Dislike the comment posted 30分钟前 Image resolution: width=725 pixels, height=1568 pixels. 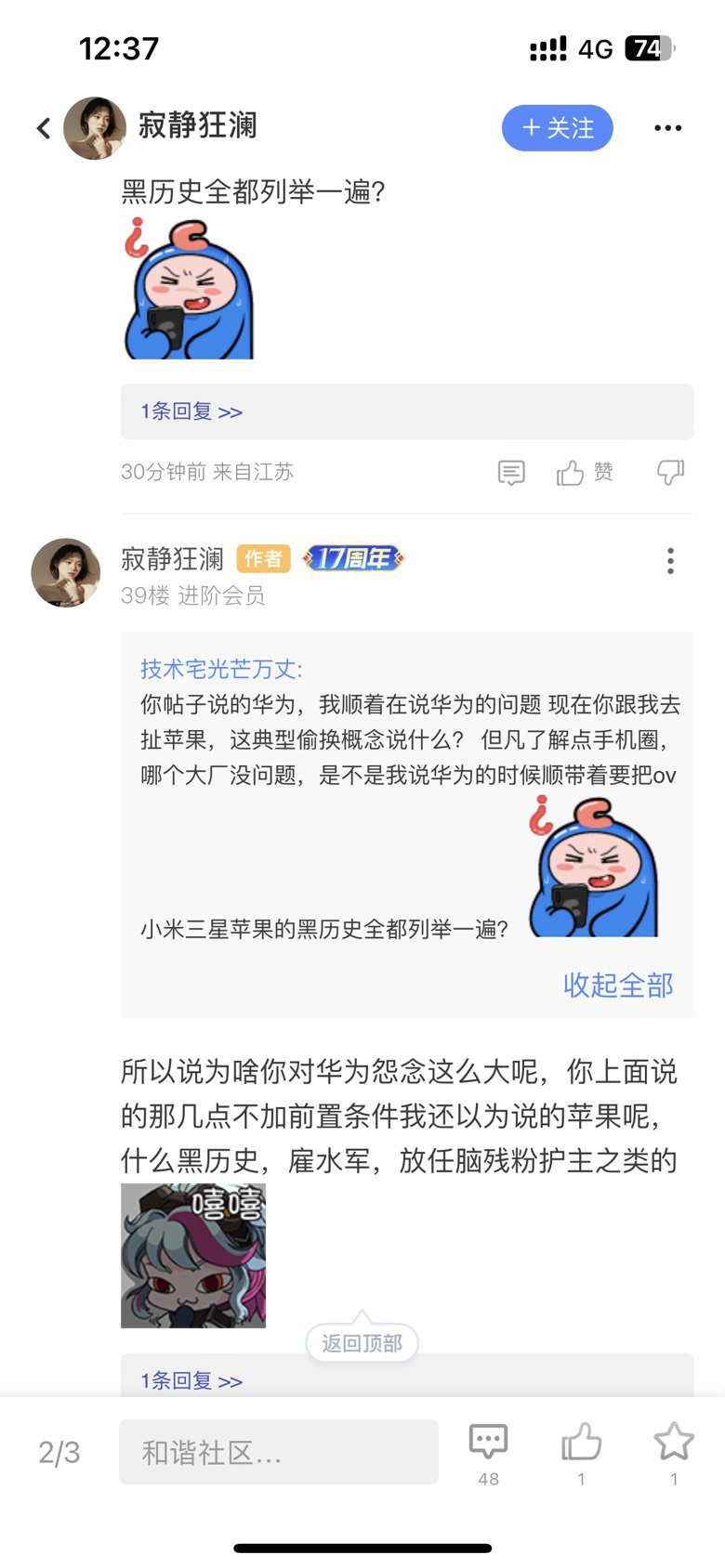pyautogui.click(x=670, y=473)
